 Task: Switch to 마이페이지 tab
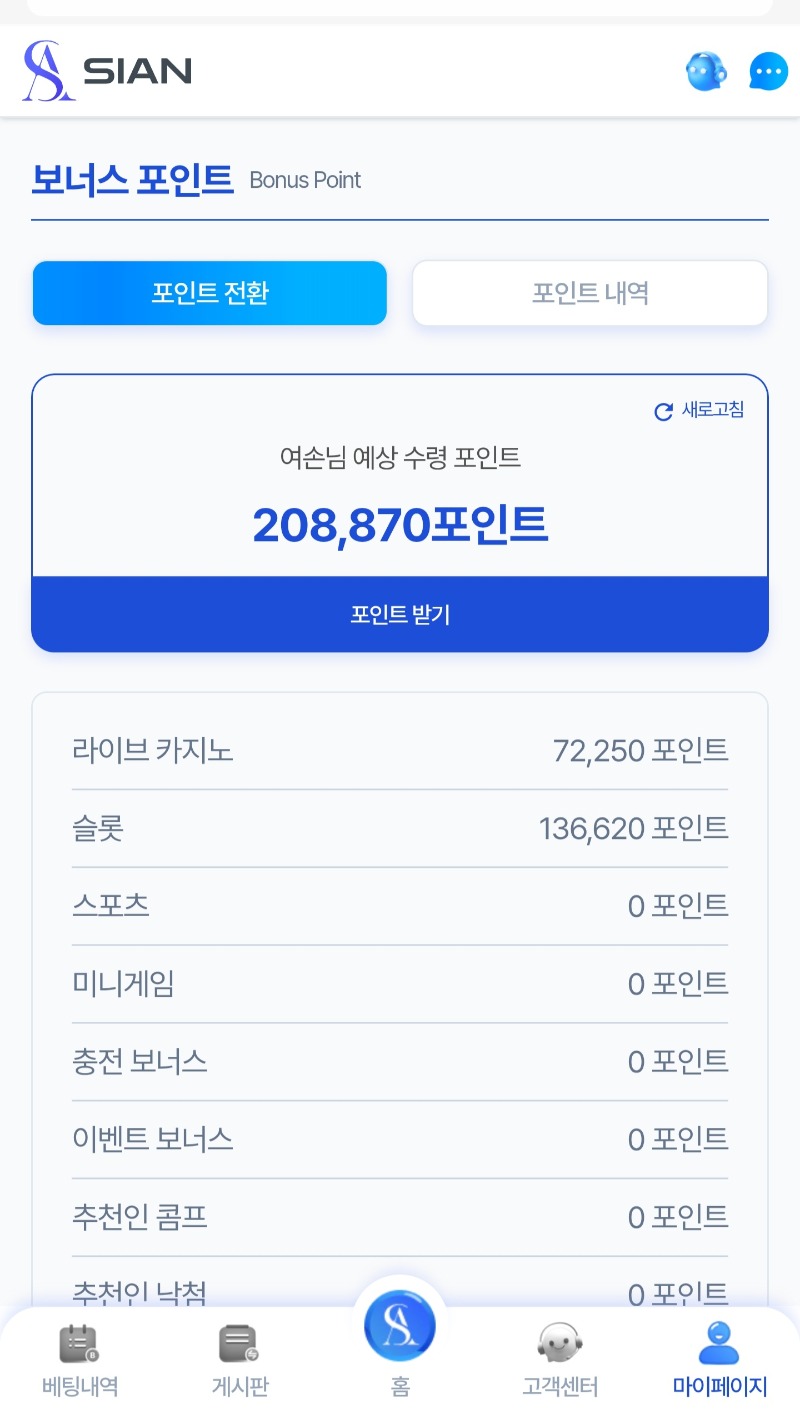[719, 1359]
